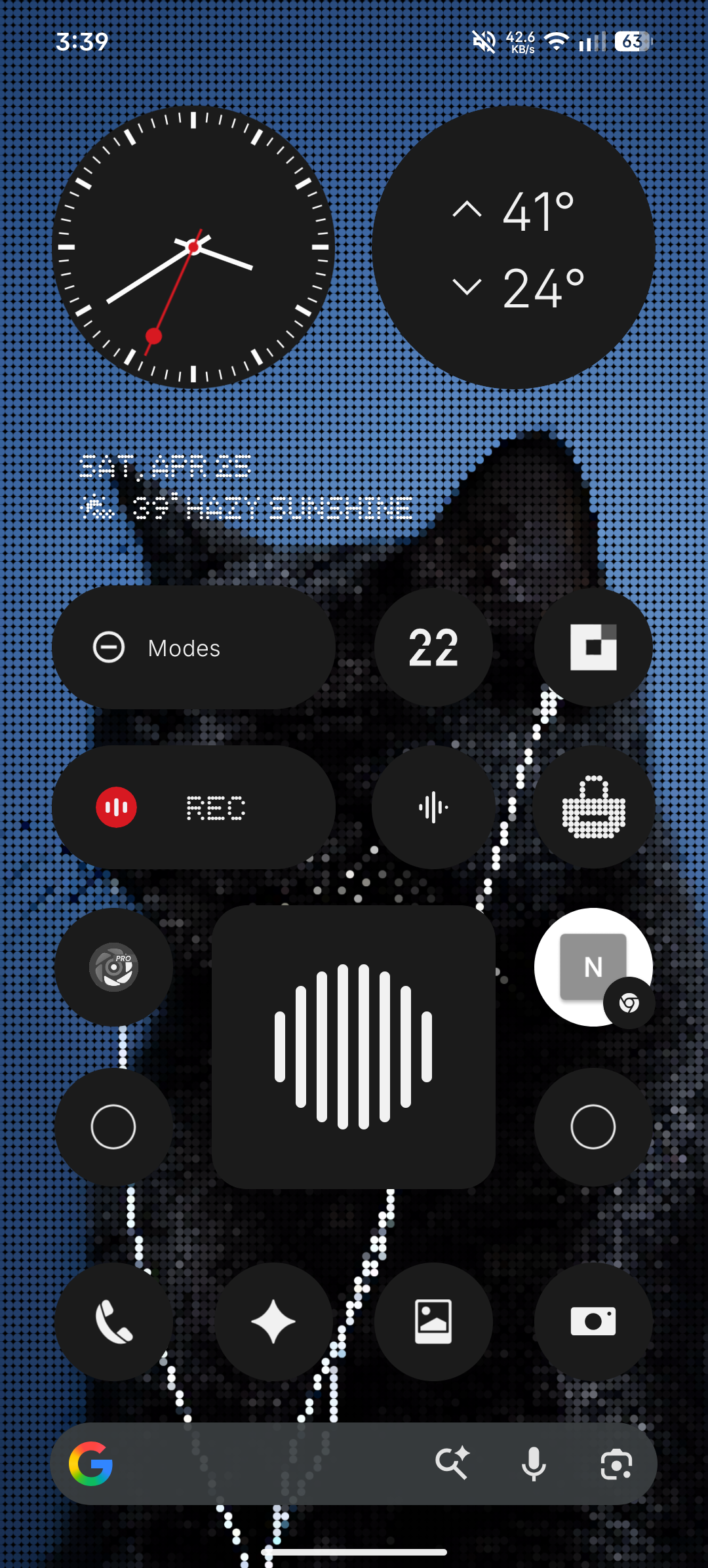Open the dotted shopping bag app

click(x=594, y=807)
